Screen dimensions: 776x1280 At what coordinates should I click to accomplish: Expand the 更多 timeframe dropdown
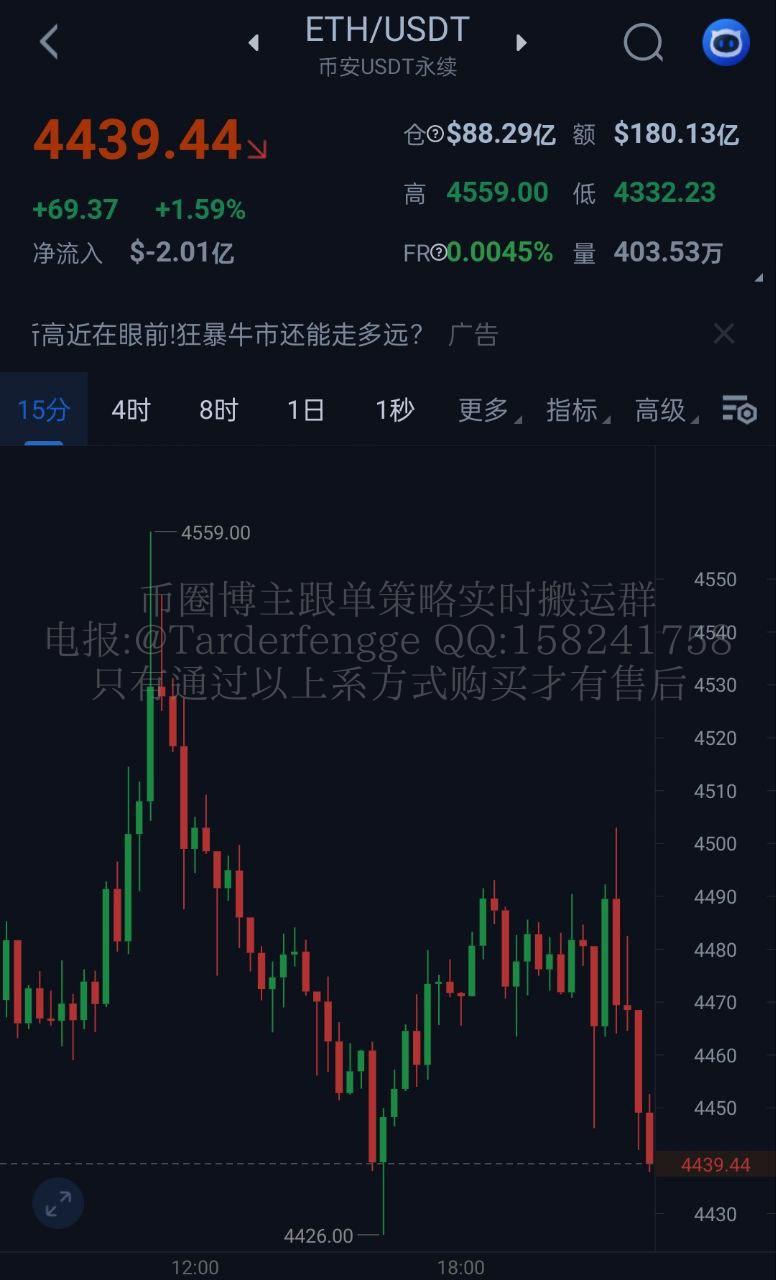[x=487, y=410]
